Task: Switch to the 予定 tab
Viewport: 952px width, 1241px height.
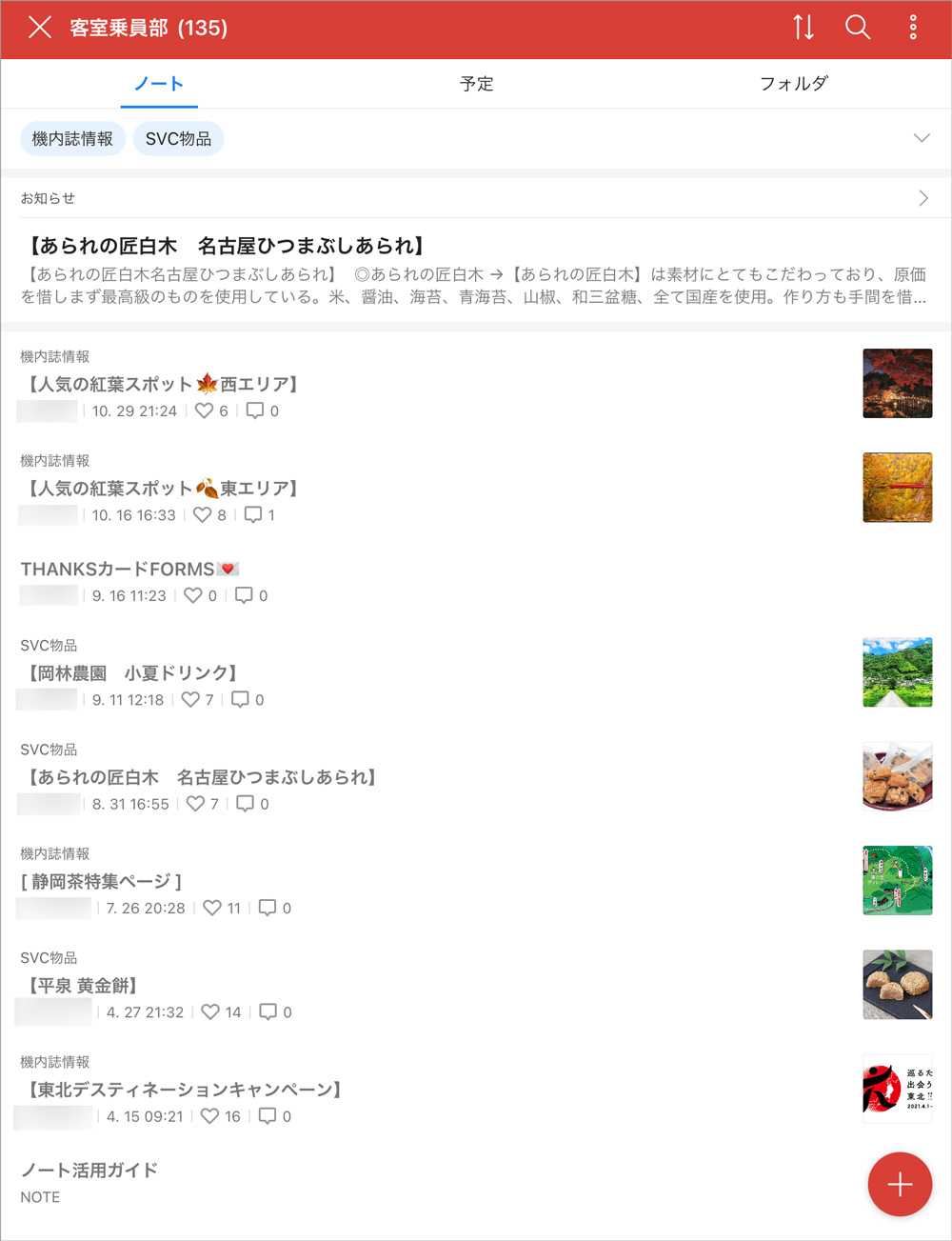Action: pos(476,84)
